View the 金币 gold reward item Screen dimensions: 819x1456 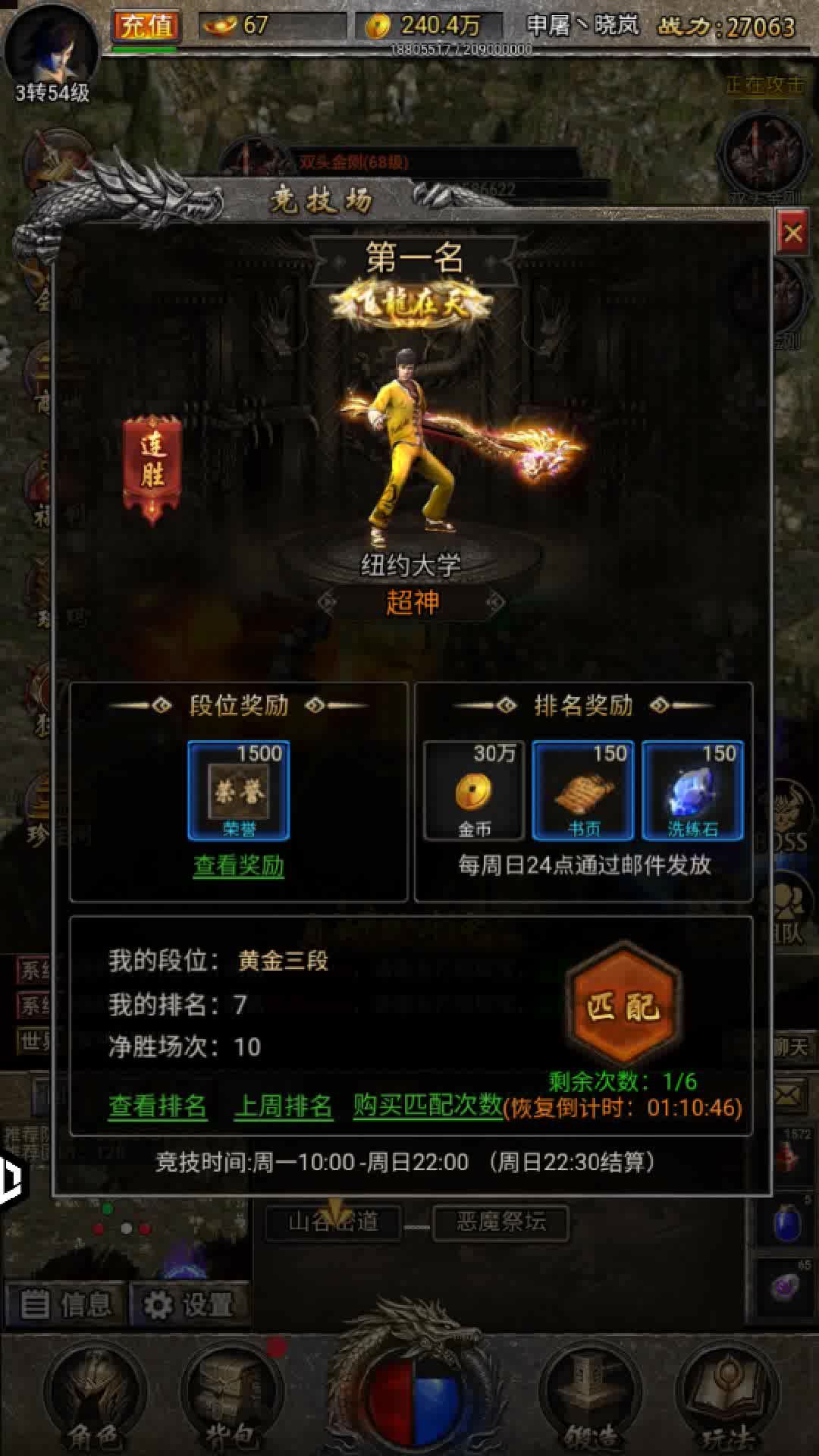(474, 790)
